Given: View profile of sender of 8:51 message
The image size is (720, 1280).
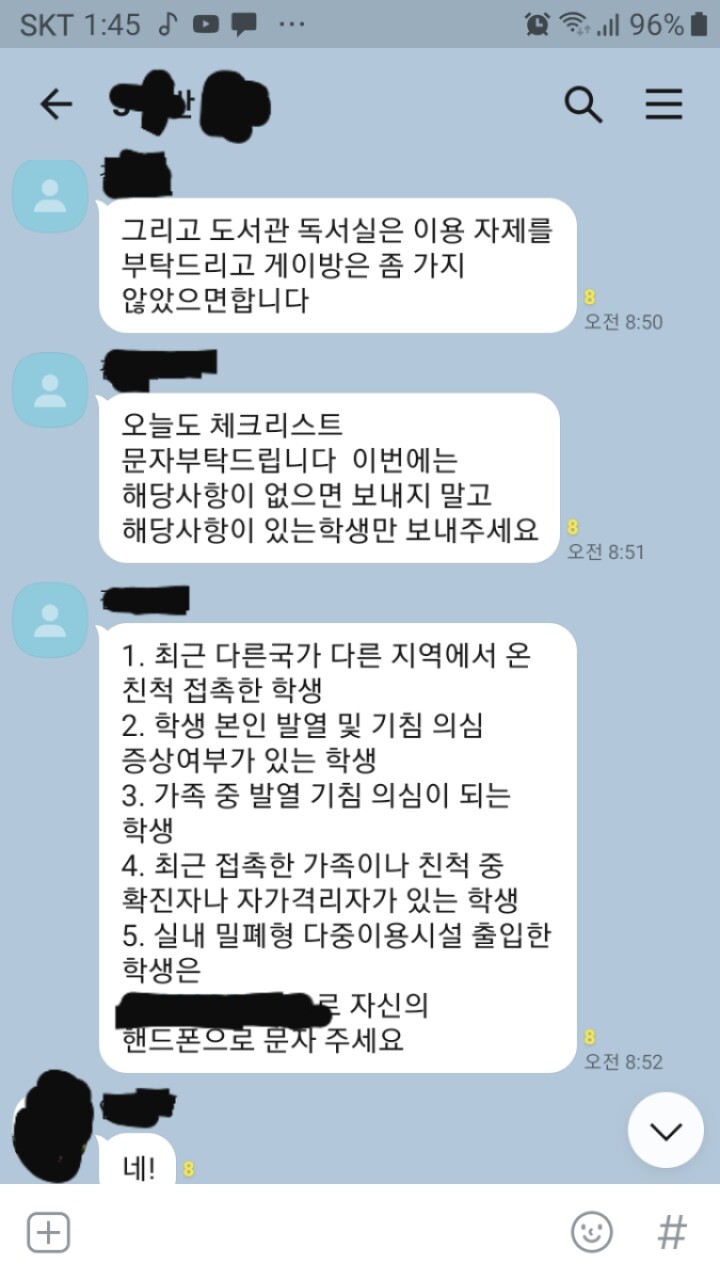Looking at the screenshot, I should [x=50, y=390].
